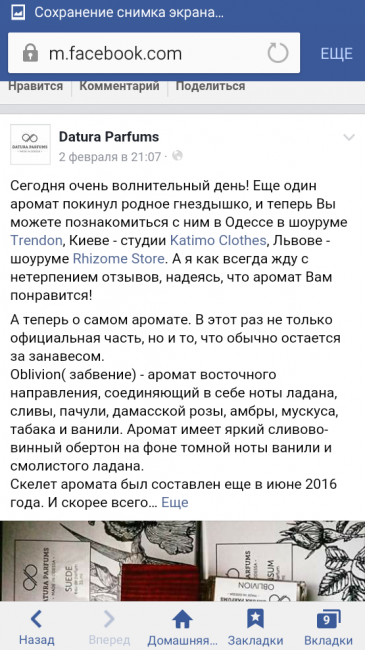Go back with Назад
Image resolution: width=365 pixels, height=650 pixels.
tap(36, 627)
